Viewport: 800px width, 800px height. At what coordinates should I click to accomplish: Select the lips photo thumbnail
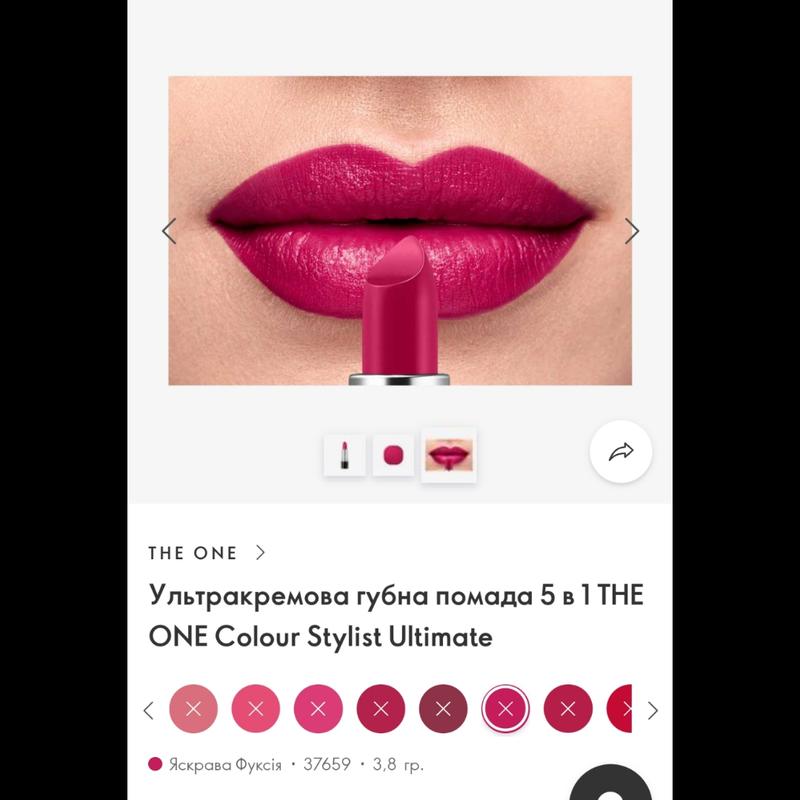point(449,455)
